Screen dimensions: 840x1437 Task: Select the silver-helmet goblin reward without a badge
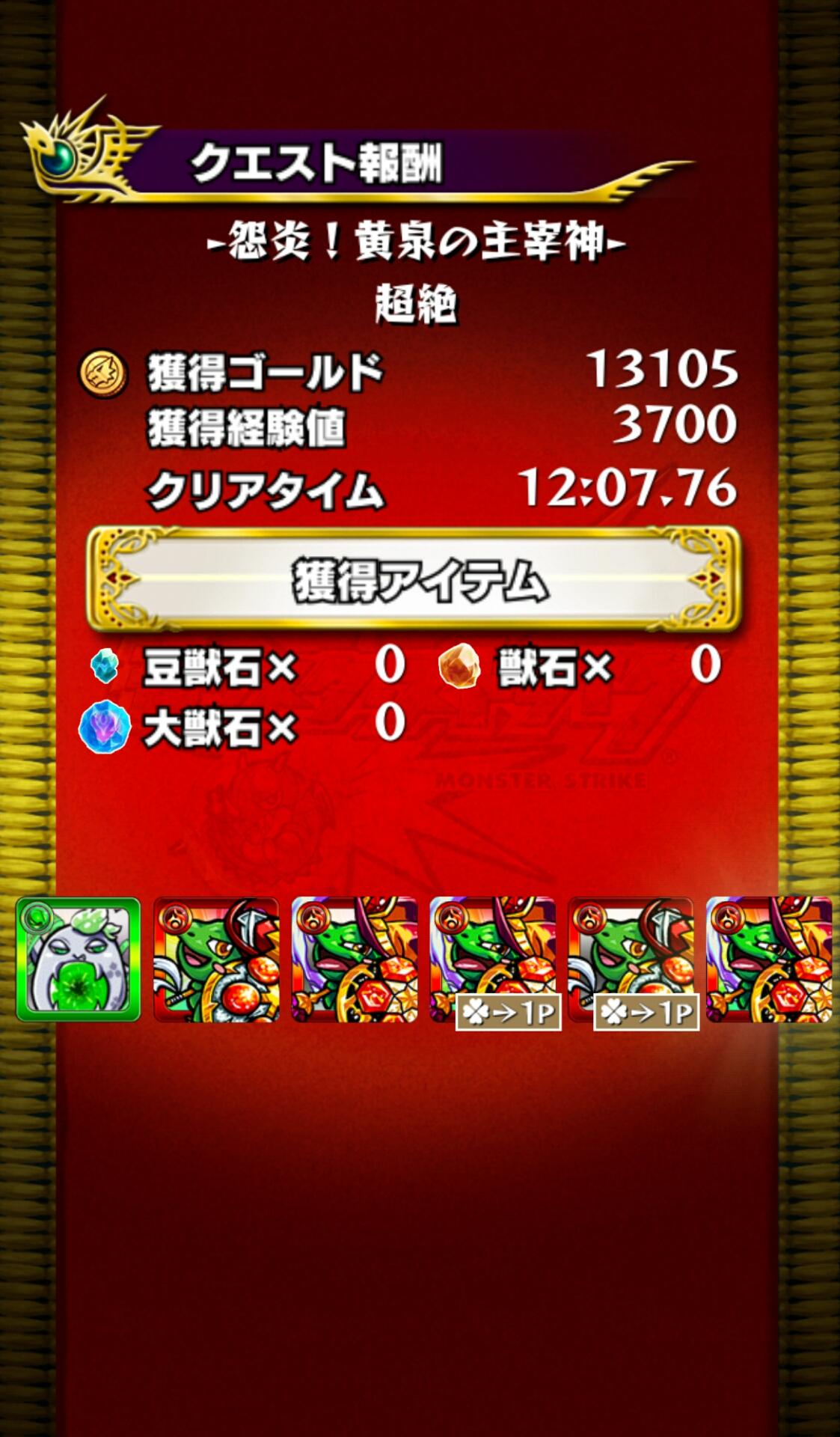pyautogui.click(x=216, y=959)
